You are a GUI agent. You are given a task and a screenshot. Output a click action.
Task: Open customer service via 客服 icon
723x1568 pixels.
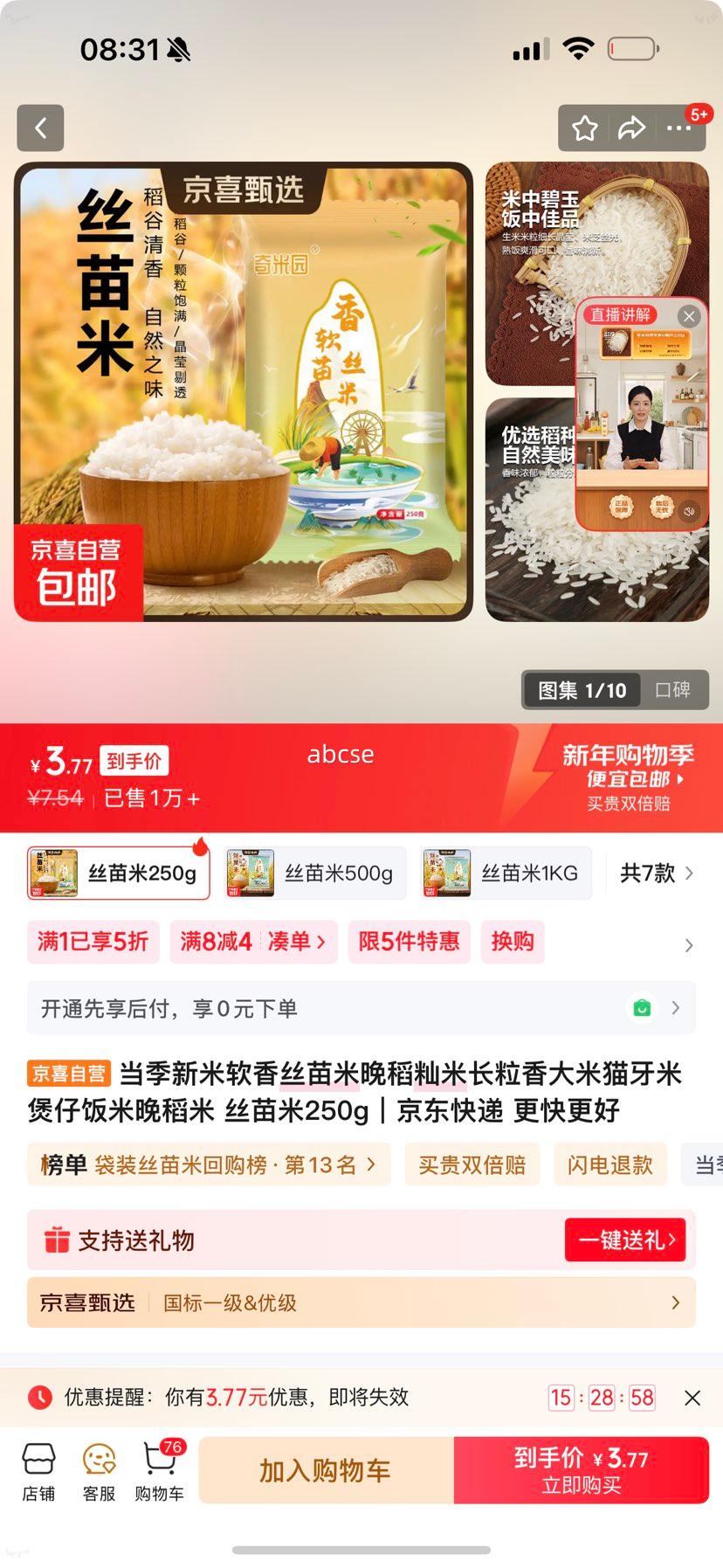pos(98,1470)
